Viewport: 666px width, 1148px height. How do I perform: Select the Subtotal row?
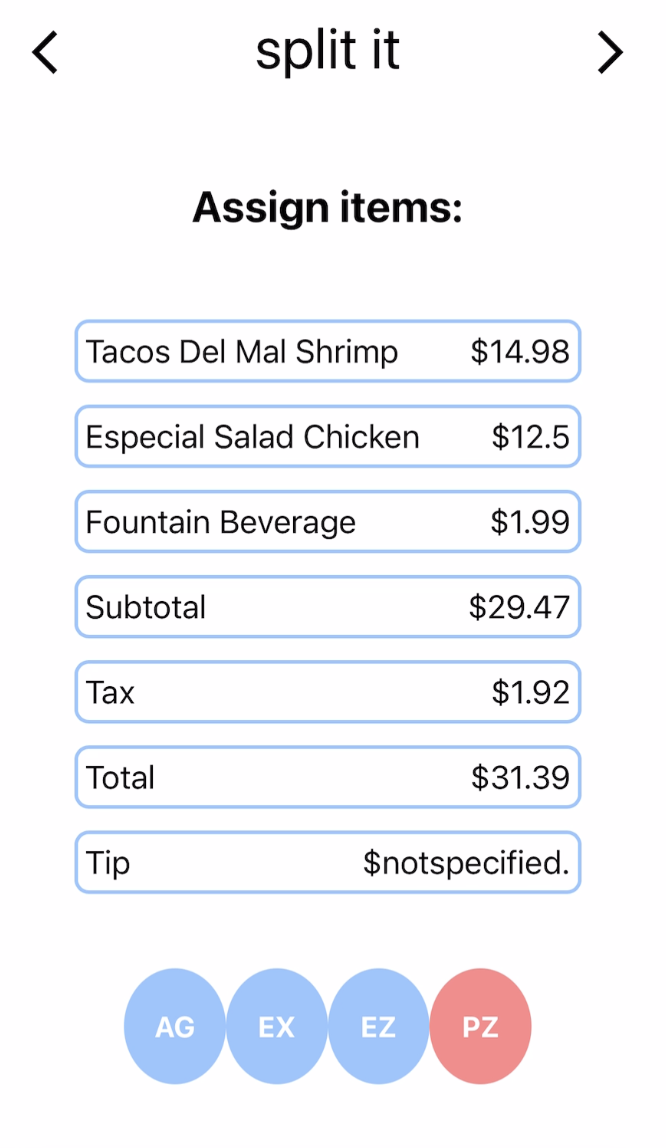pos(328,607)
